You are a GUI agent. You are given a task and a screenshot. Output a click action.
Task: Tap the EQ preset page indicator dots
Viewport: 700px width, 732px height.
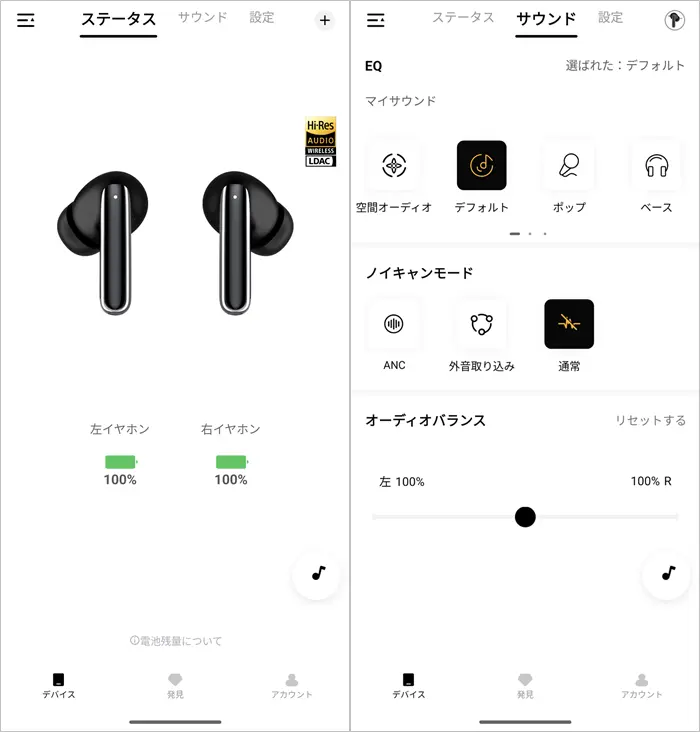529,233
